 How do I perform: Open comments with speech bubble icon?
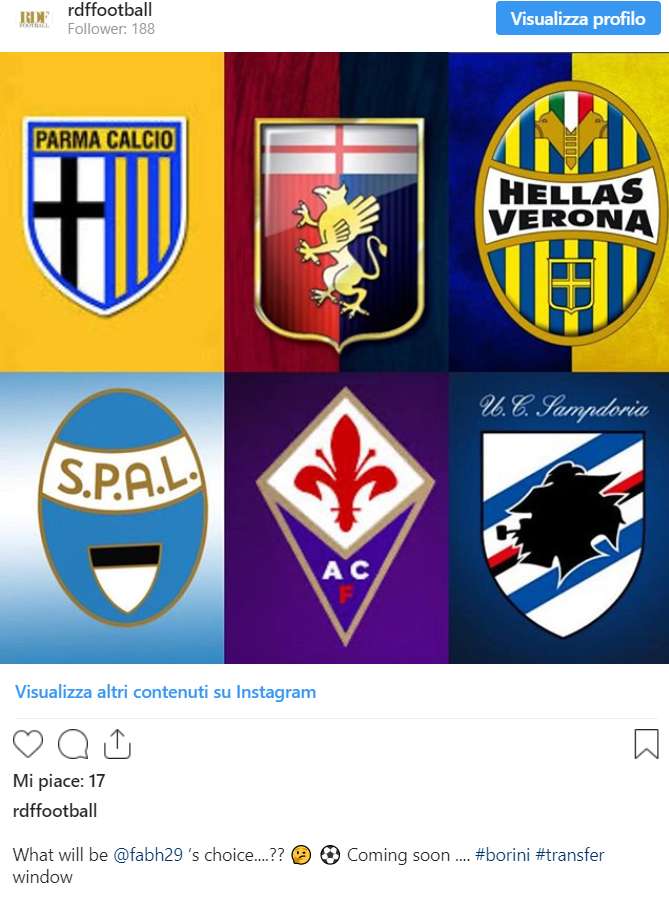(73, 744)
